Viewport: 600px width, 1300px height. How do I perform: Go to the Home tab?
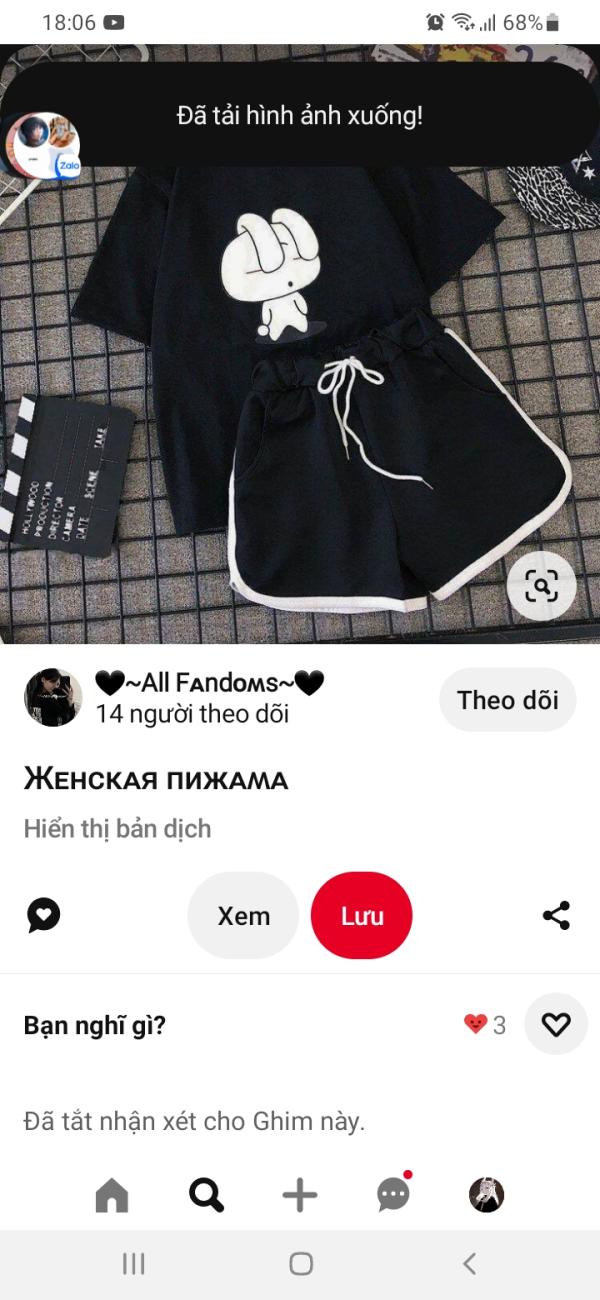click(112, 1194)
